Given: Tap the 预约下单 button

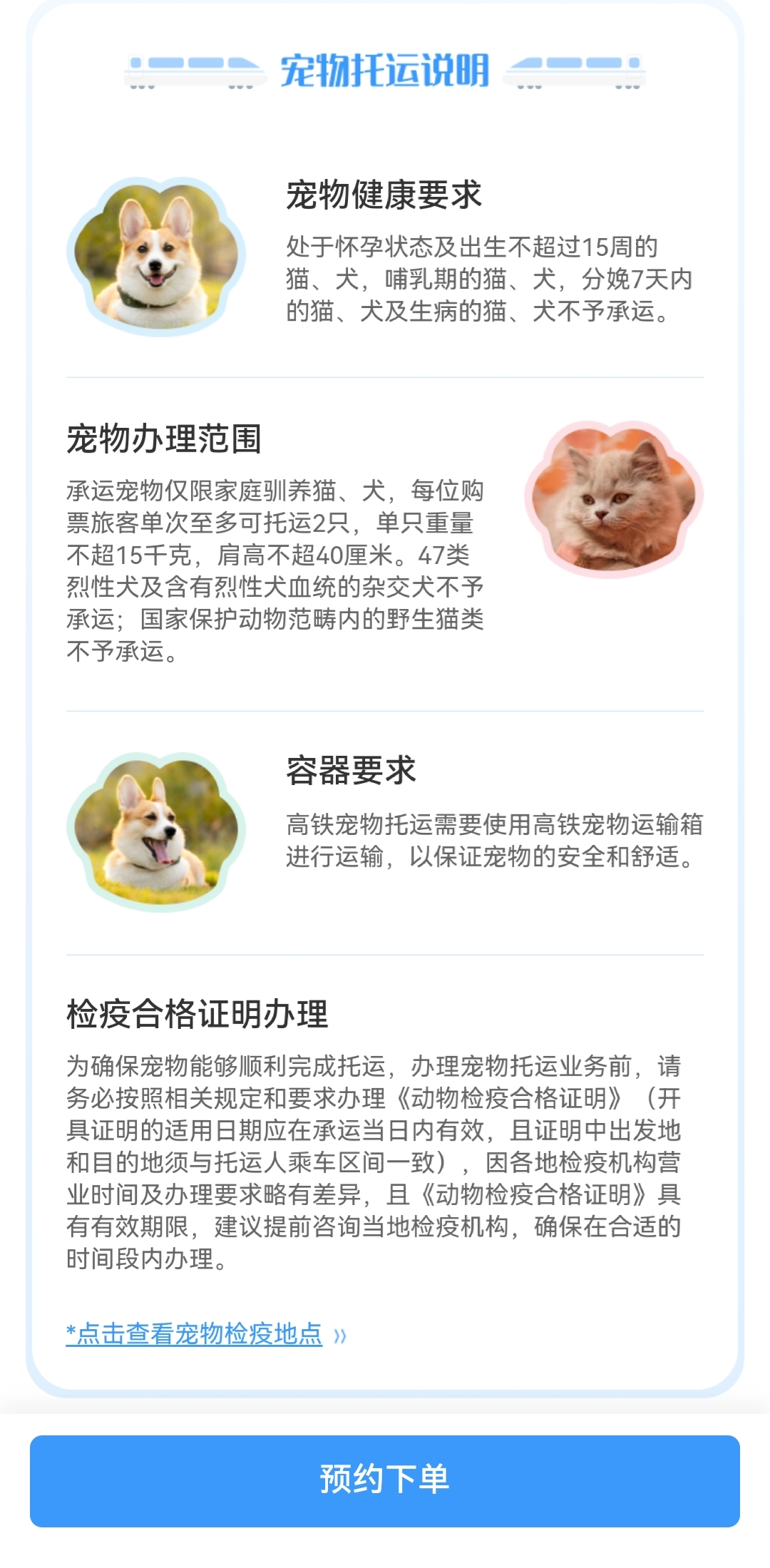Looking at the screenshot, I should (x=385, y=1480).
